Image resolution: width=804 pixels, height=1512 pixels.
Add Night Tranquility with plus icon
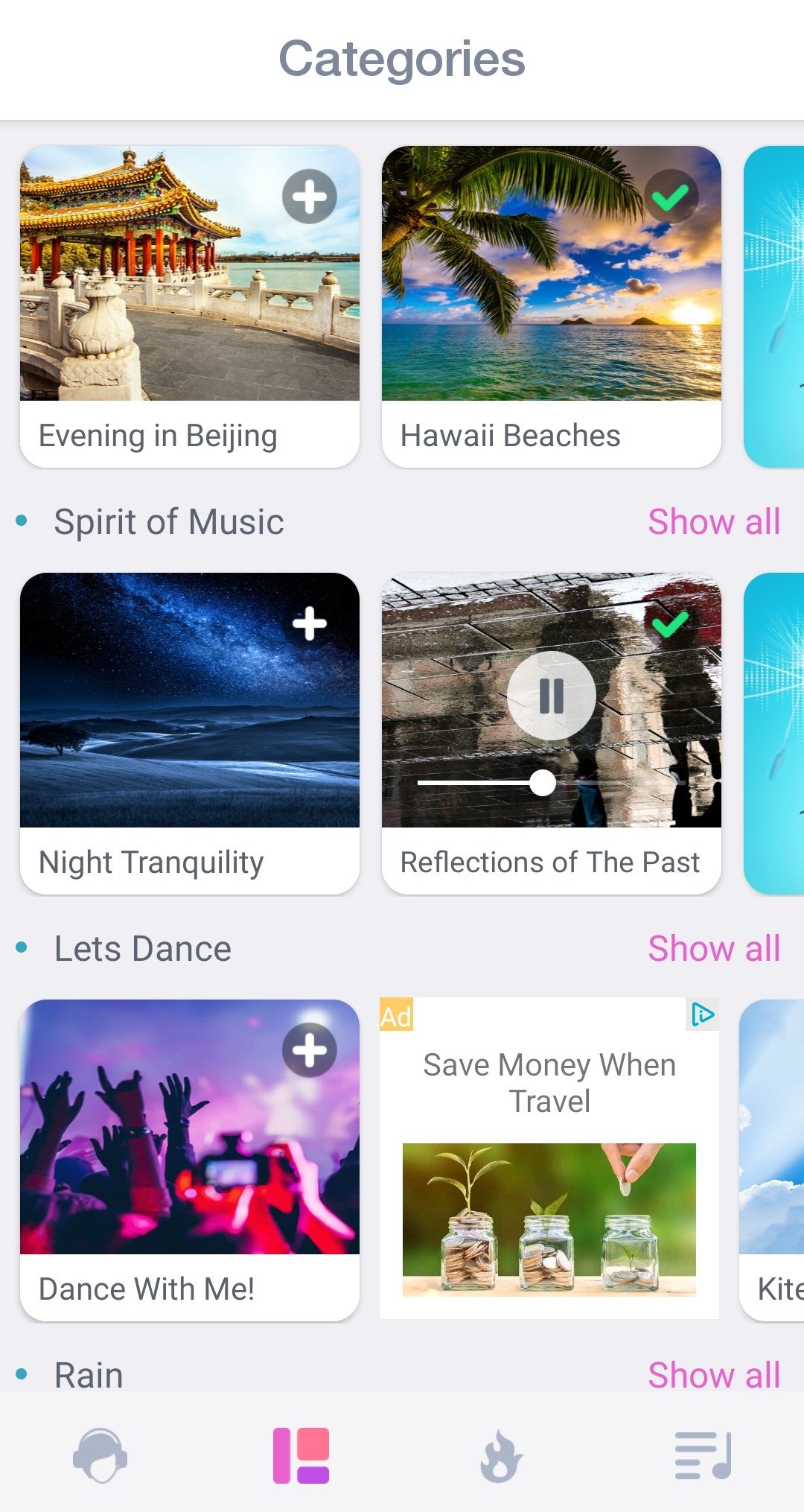(x=309, y=623)
